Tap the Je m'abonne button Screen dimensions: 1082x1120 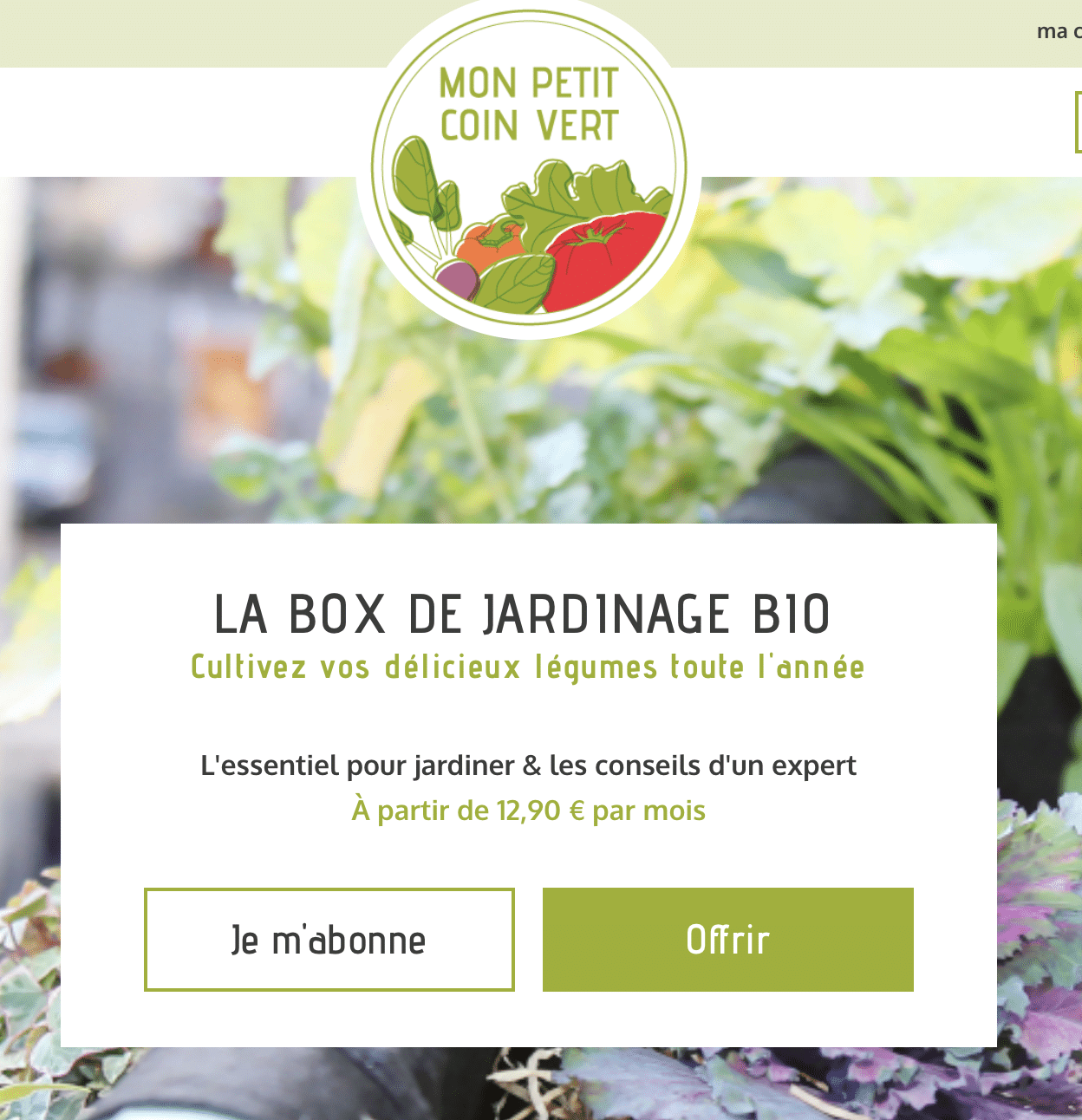329,939
